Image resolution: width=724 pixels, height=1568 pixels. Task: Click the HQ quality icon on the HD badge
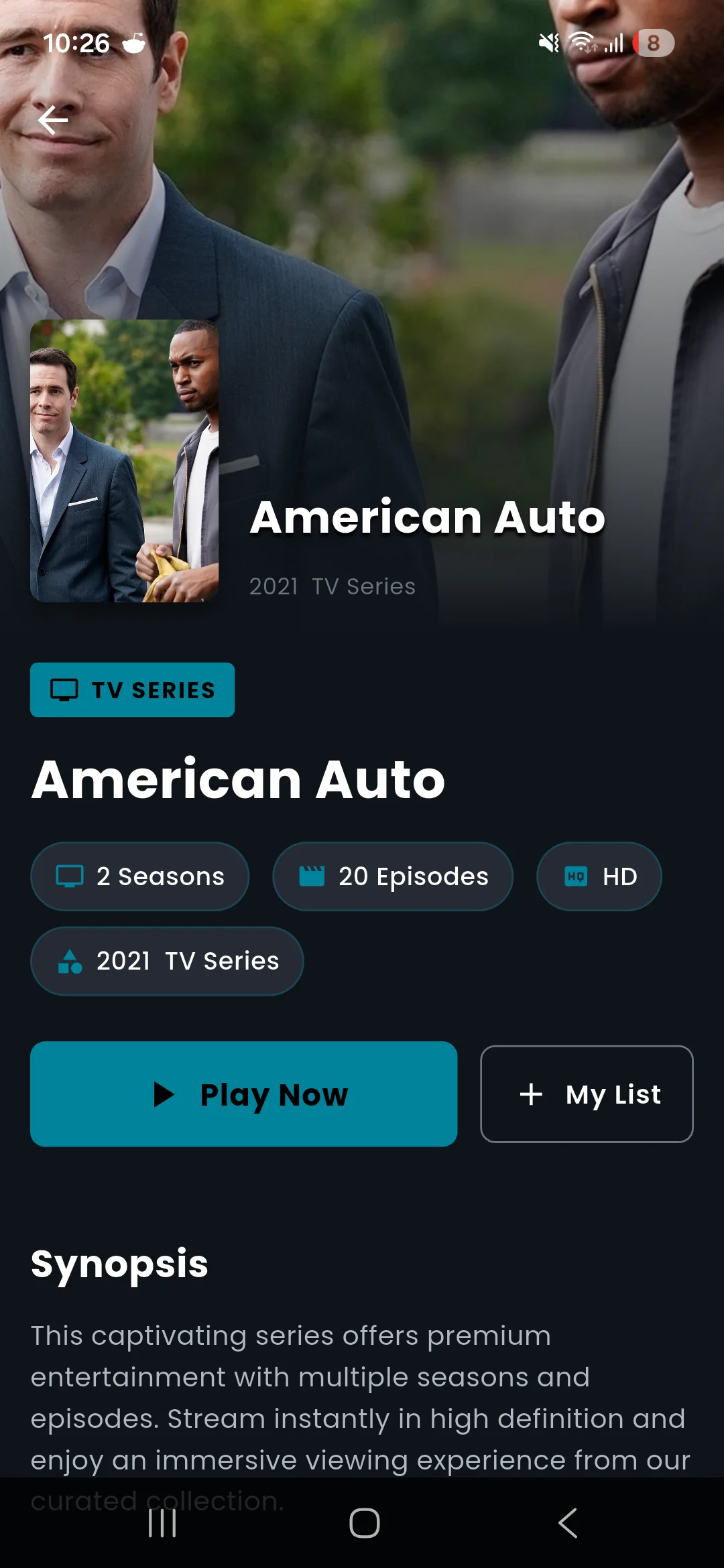pyautogui.click(x=575, y=876)
